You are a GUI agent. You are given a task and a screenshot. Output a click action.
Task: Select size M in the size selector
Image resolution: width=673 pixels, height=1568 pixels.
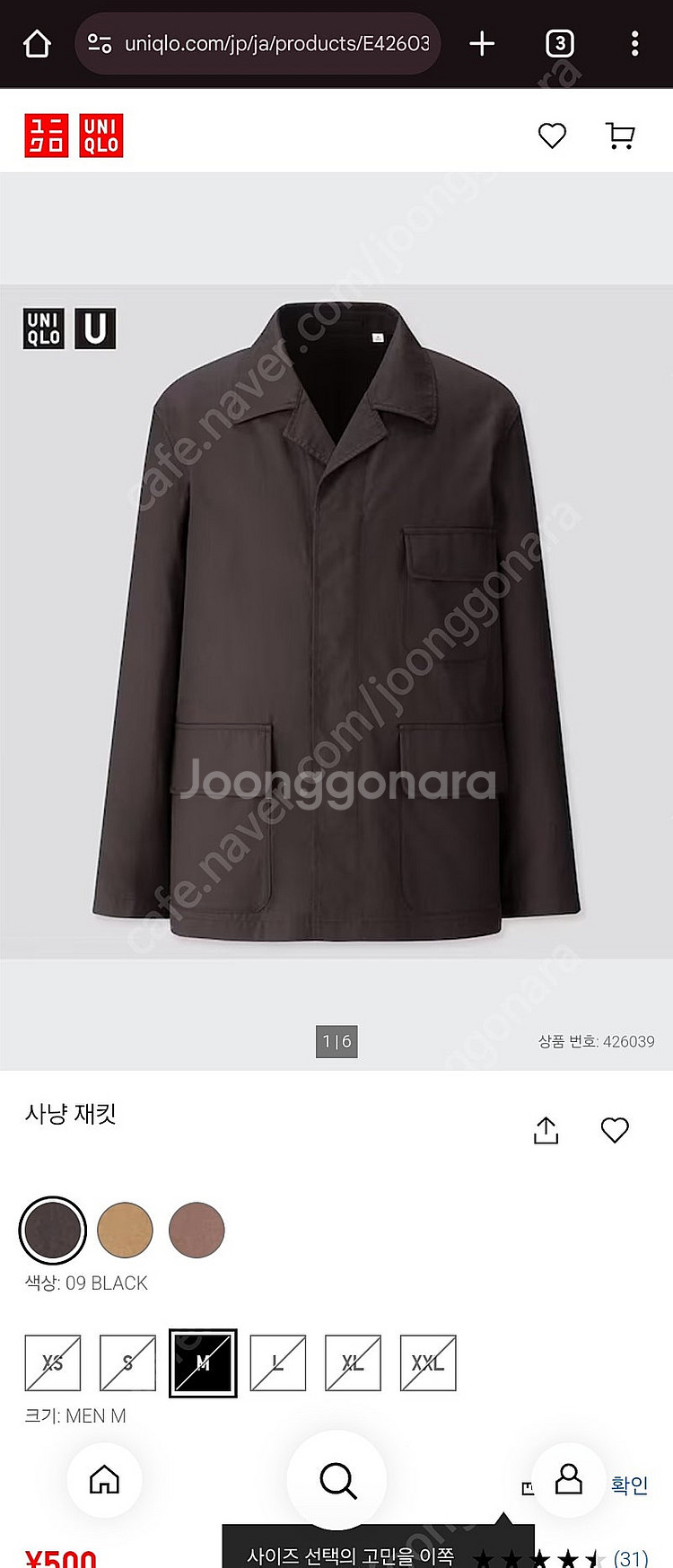204,1362
